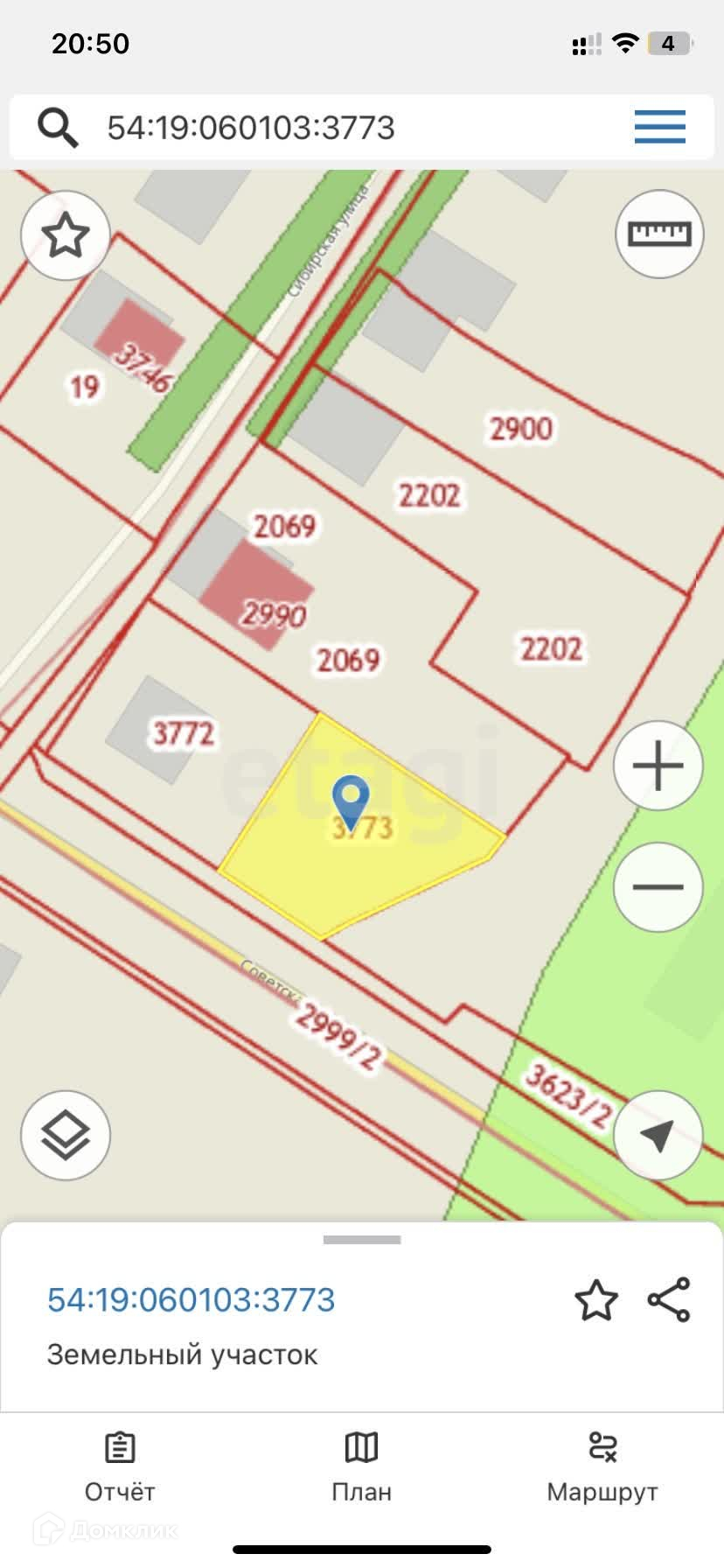Zoom out the map
724x1568 pixels.
point(658,886)
